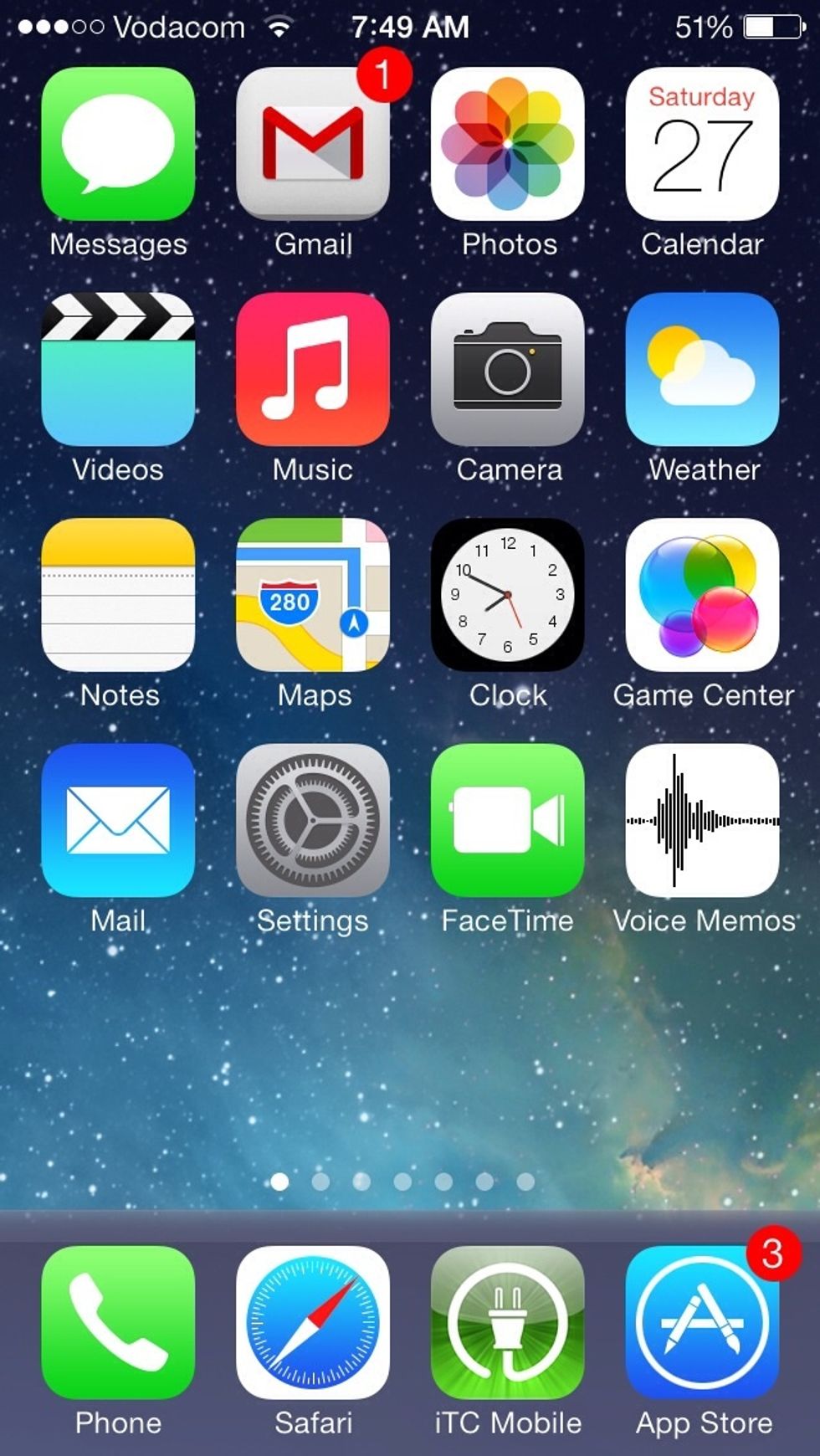Check the Weather app

pos(703,369)
